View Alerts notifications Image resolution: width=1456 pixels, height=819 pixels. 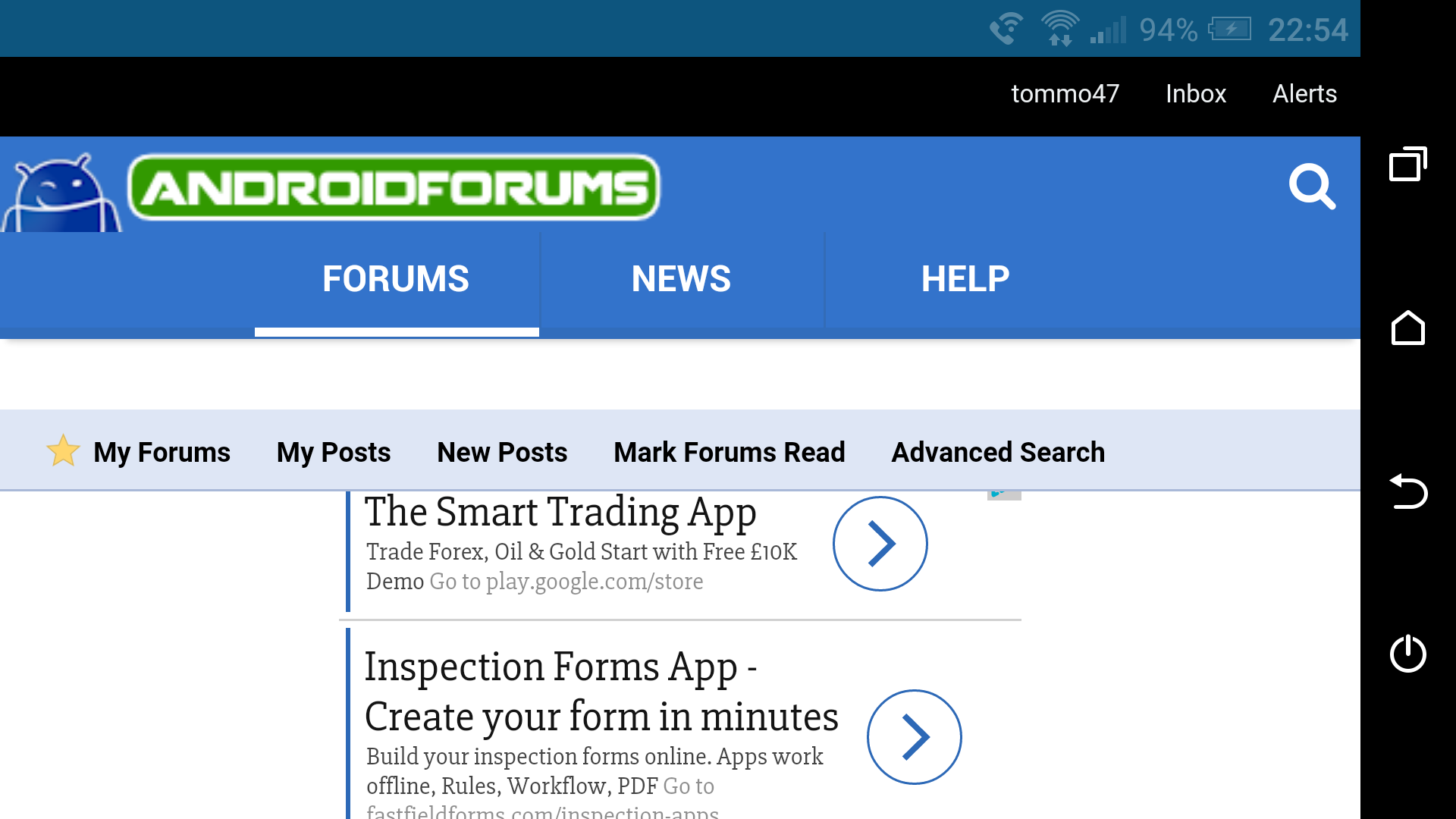(x=1304, y=94)
